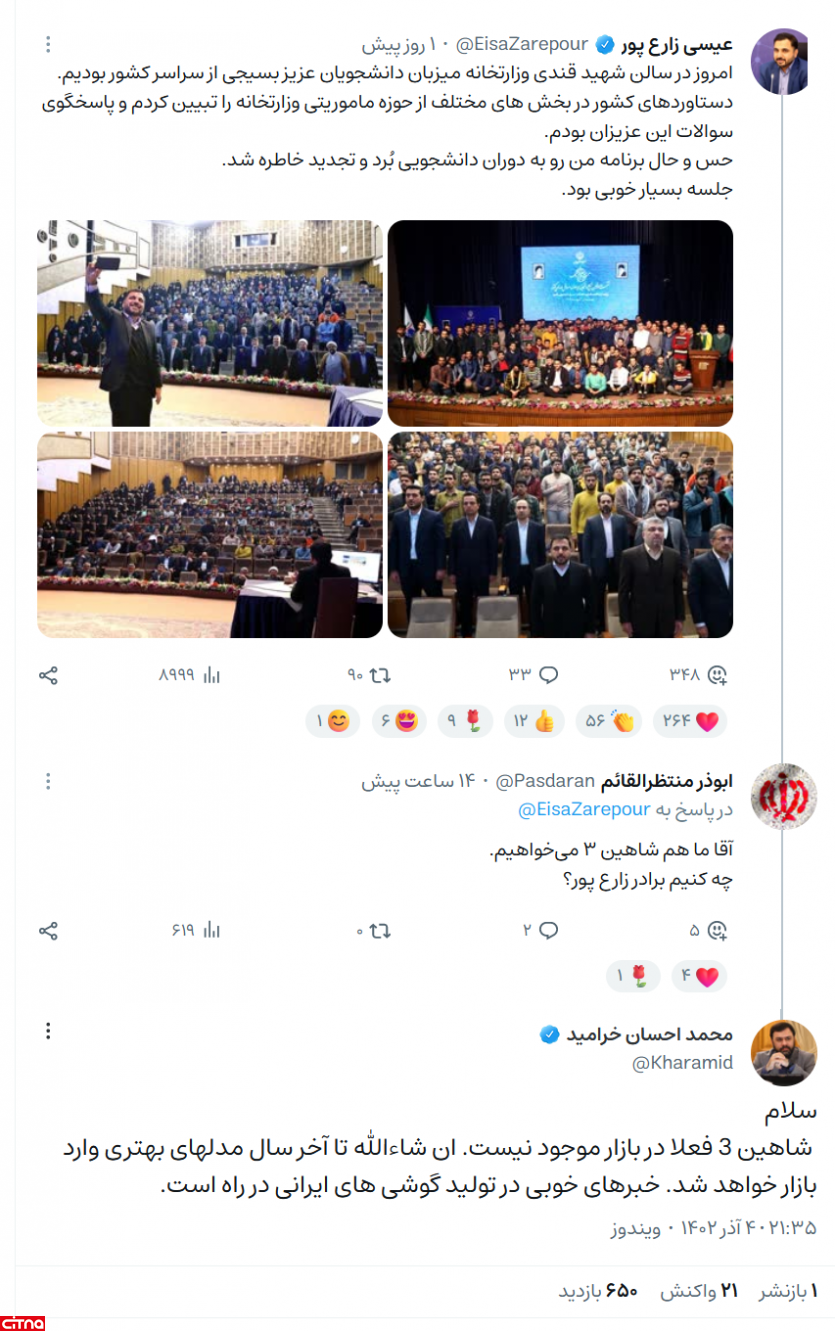The image size is (835, 1331).
Task: Open the group photo in front of the blue stage screen
Action: (560, 323)
